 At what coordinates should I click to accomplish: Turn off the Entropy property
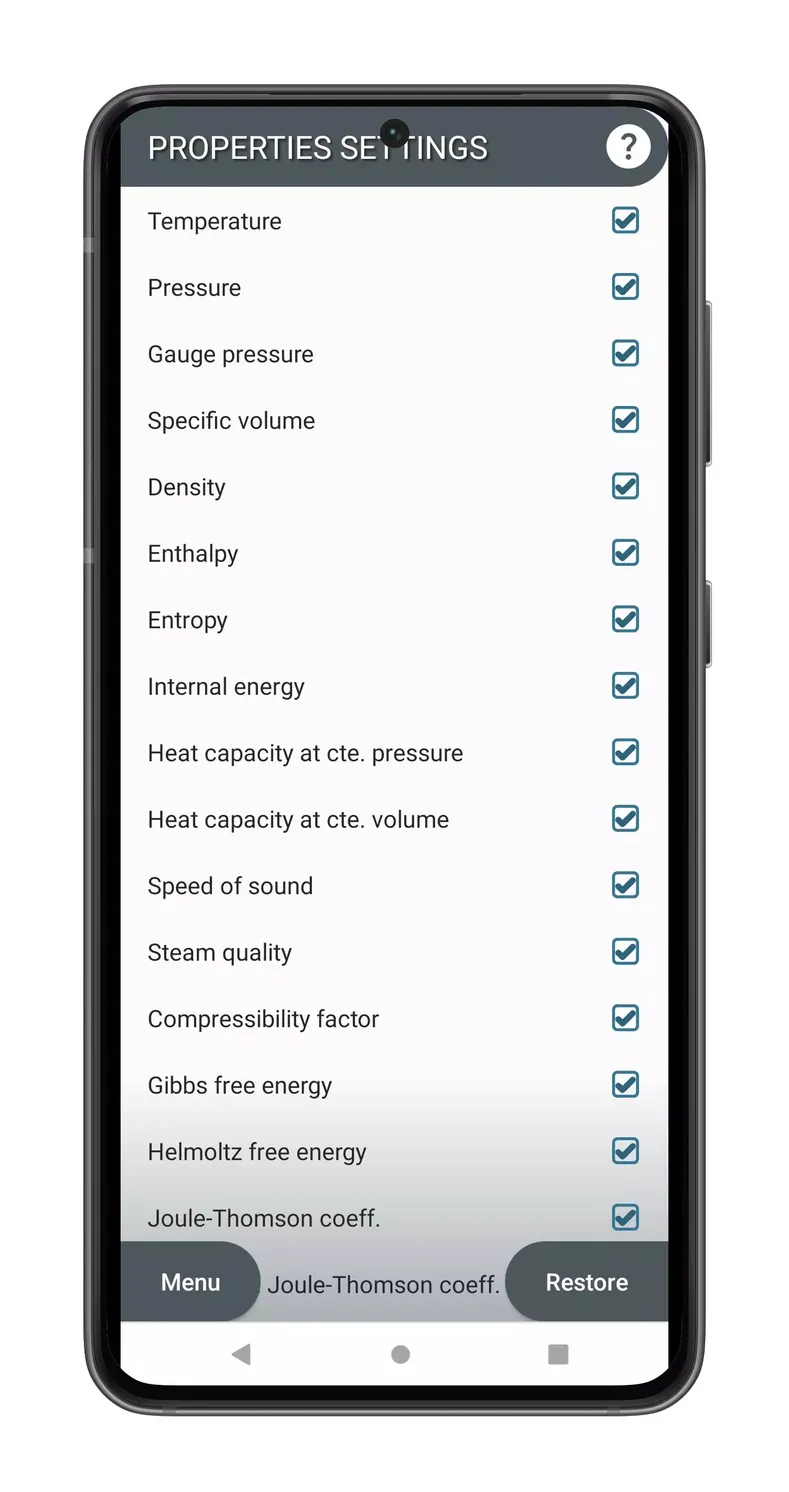(625, 619)
